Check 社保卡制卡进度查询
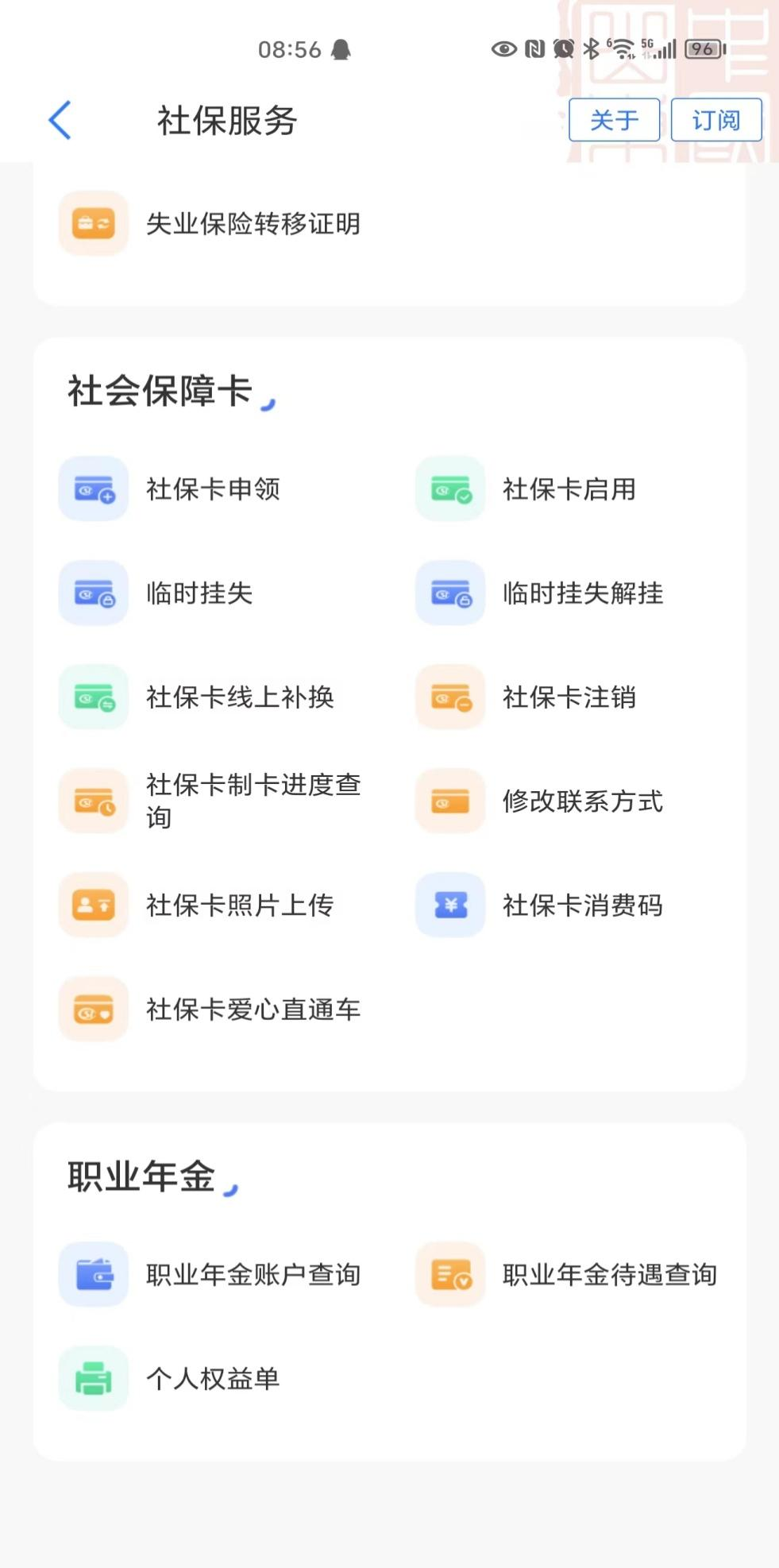 click(x=253, y=801)
